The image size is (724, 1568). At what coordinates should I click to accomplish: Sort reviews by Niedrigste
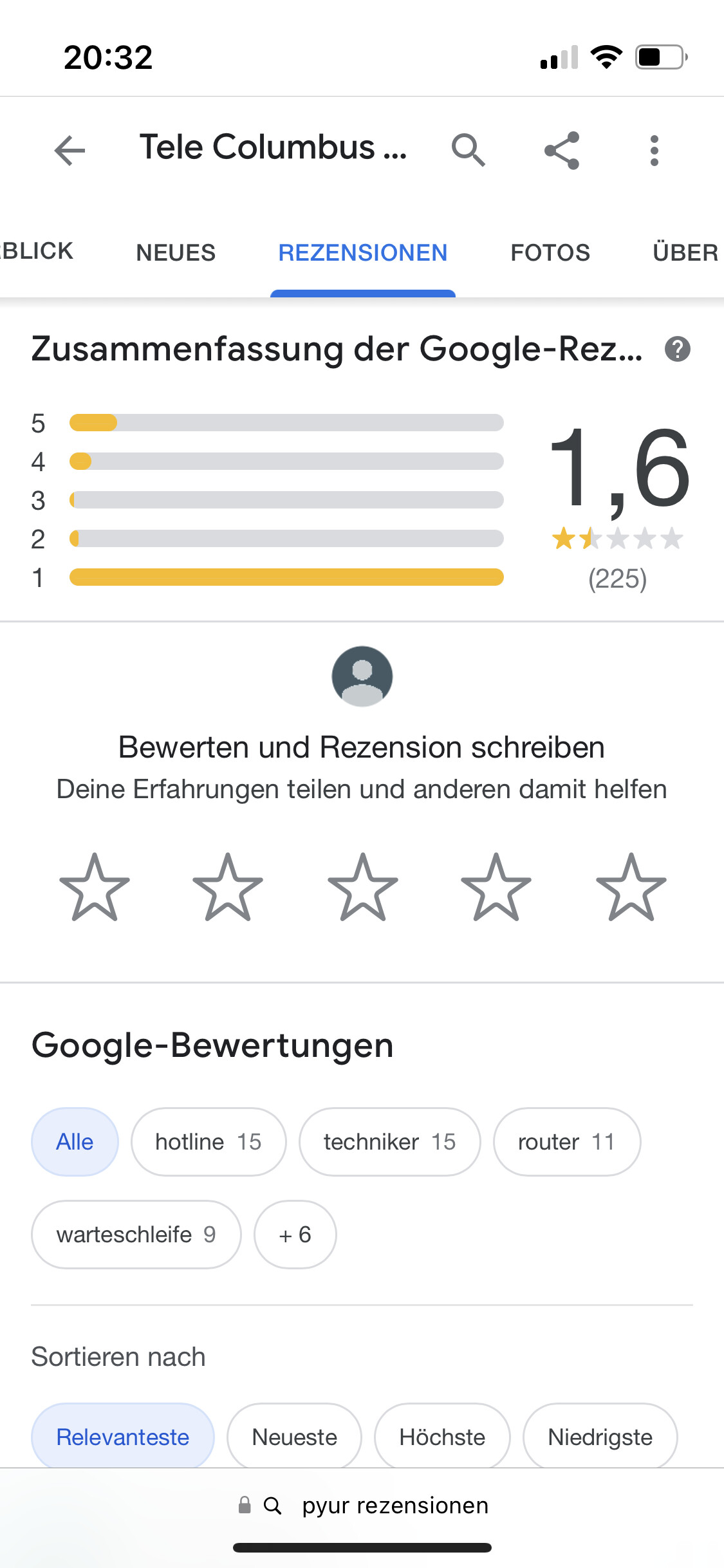600,1437
